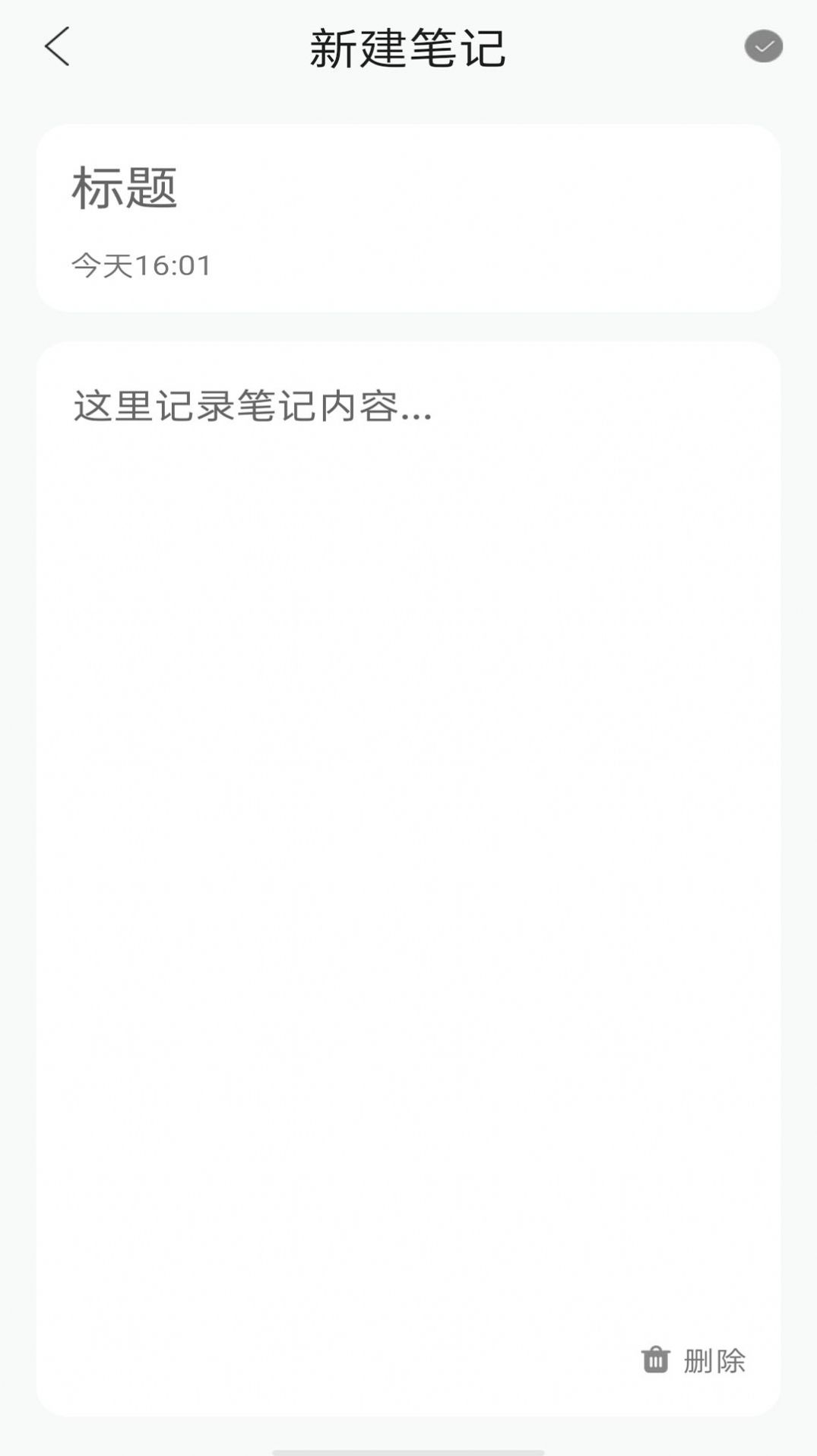817x1456 pixels.
Task: Click the left-pointing chevron in the header
Action: coord(56,47)
